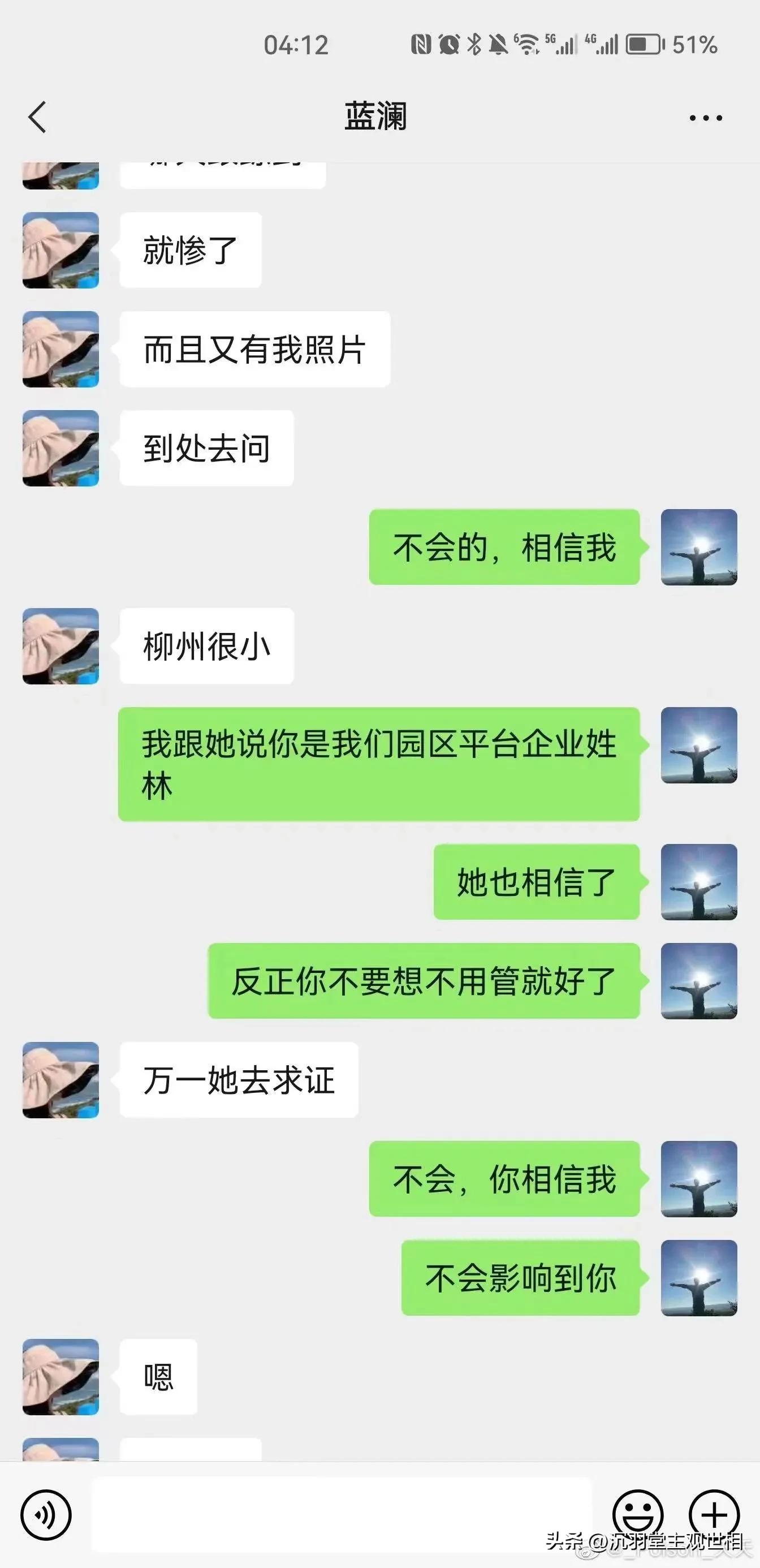Tap the reply 不会影响到你
The height and width of the screenshot is (1568, 760).
(520, 1278)
